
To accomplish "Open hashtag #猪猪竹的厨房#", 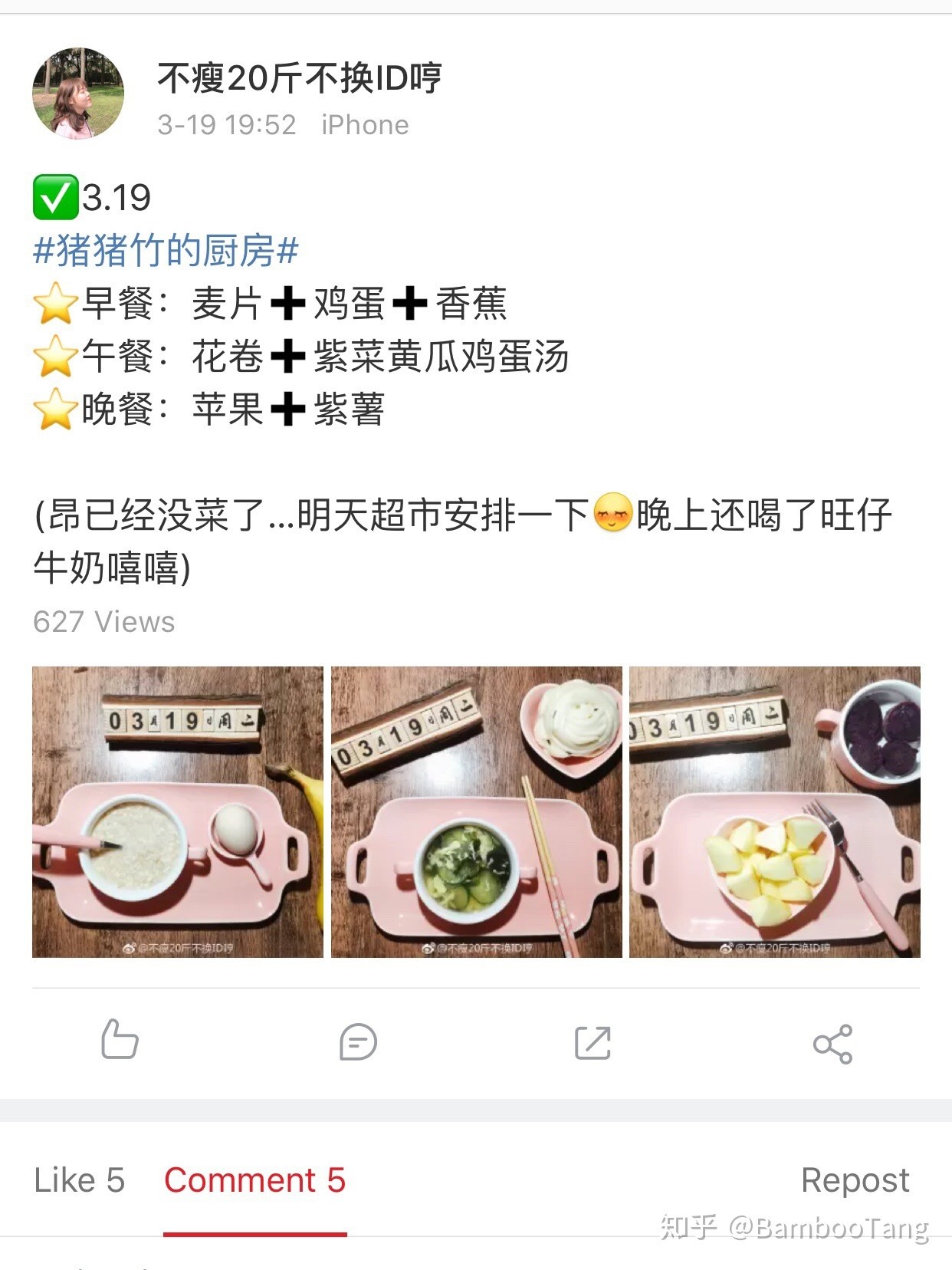I will pos(166,251).
